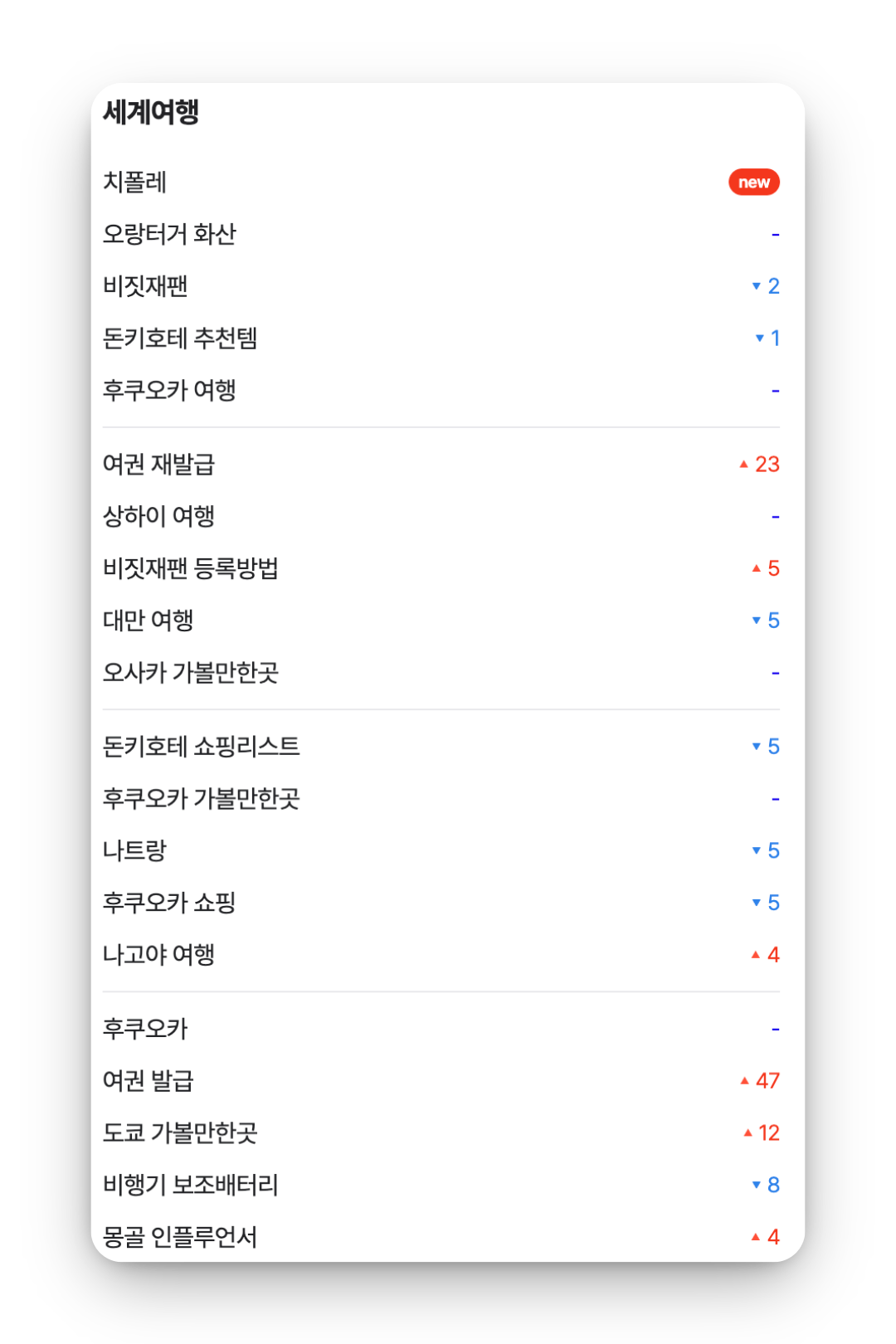This screenshot has width=896, height=1344.
Task: Tap the 비짓재팬 keyword row
Action: point(145,286)
